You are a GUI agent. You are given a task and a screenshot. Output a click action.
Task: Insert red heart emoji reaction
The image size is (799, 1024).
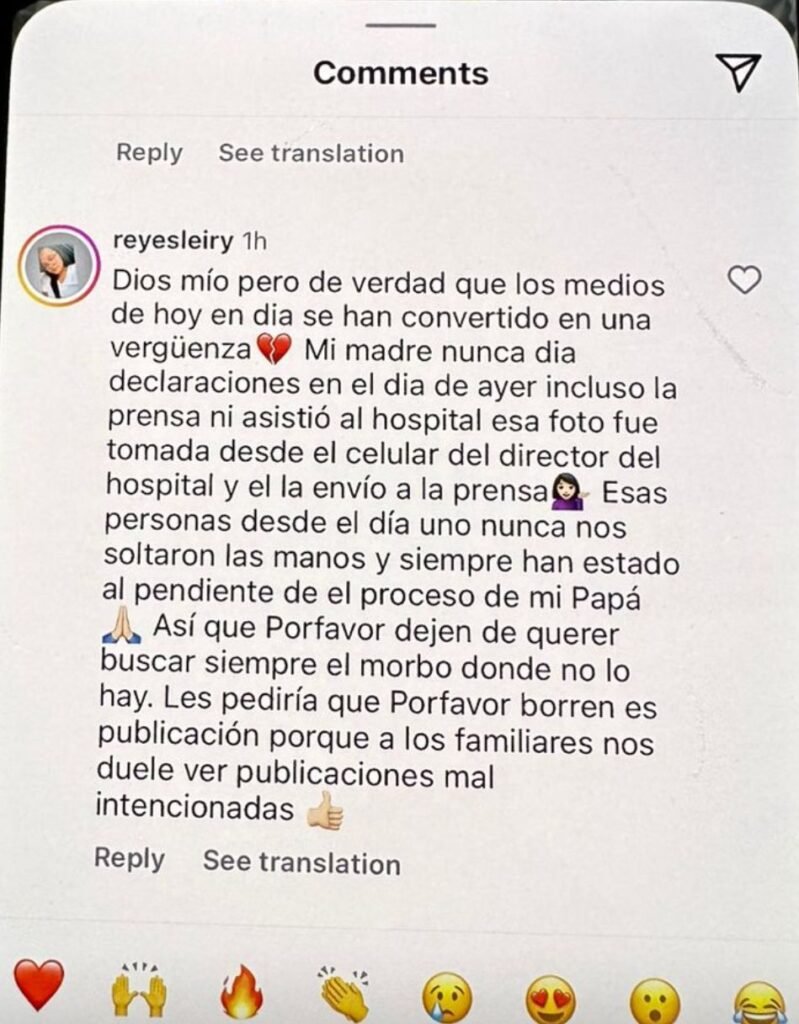[39, 985]
